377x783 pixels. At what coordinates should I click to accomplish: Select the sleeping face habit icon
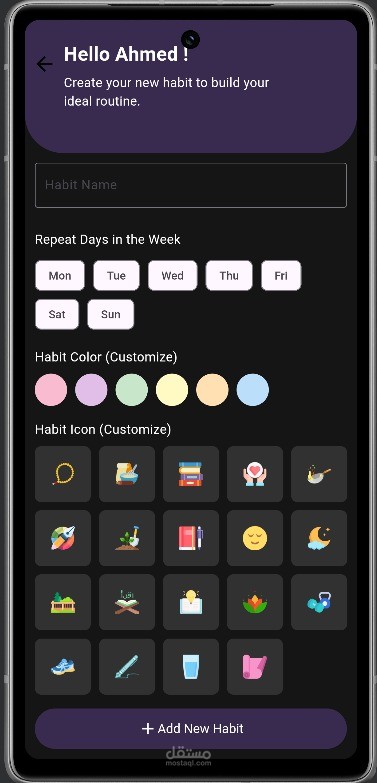pyautogui.click(x=255, y=538)
